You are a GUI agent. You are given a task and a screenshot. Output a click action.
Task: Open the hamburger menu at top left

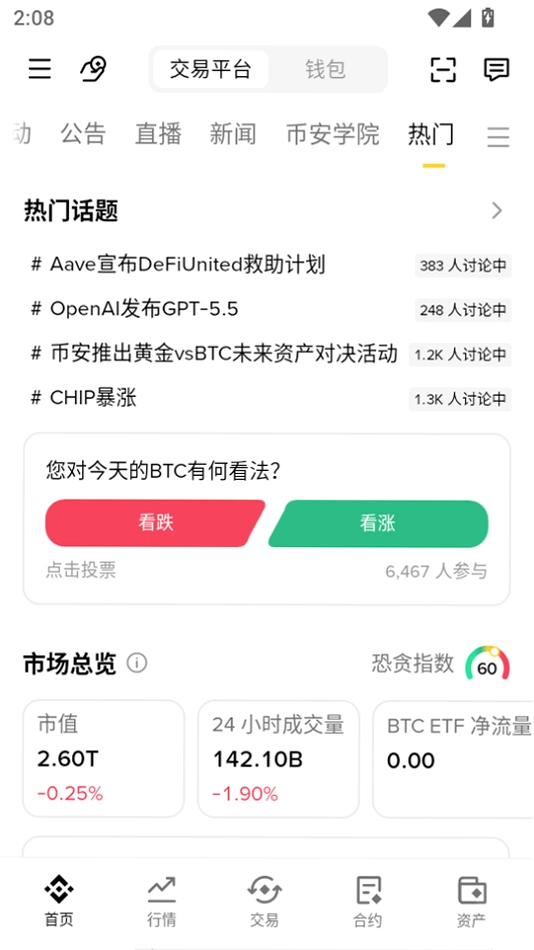tap(40, 69)
